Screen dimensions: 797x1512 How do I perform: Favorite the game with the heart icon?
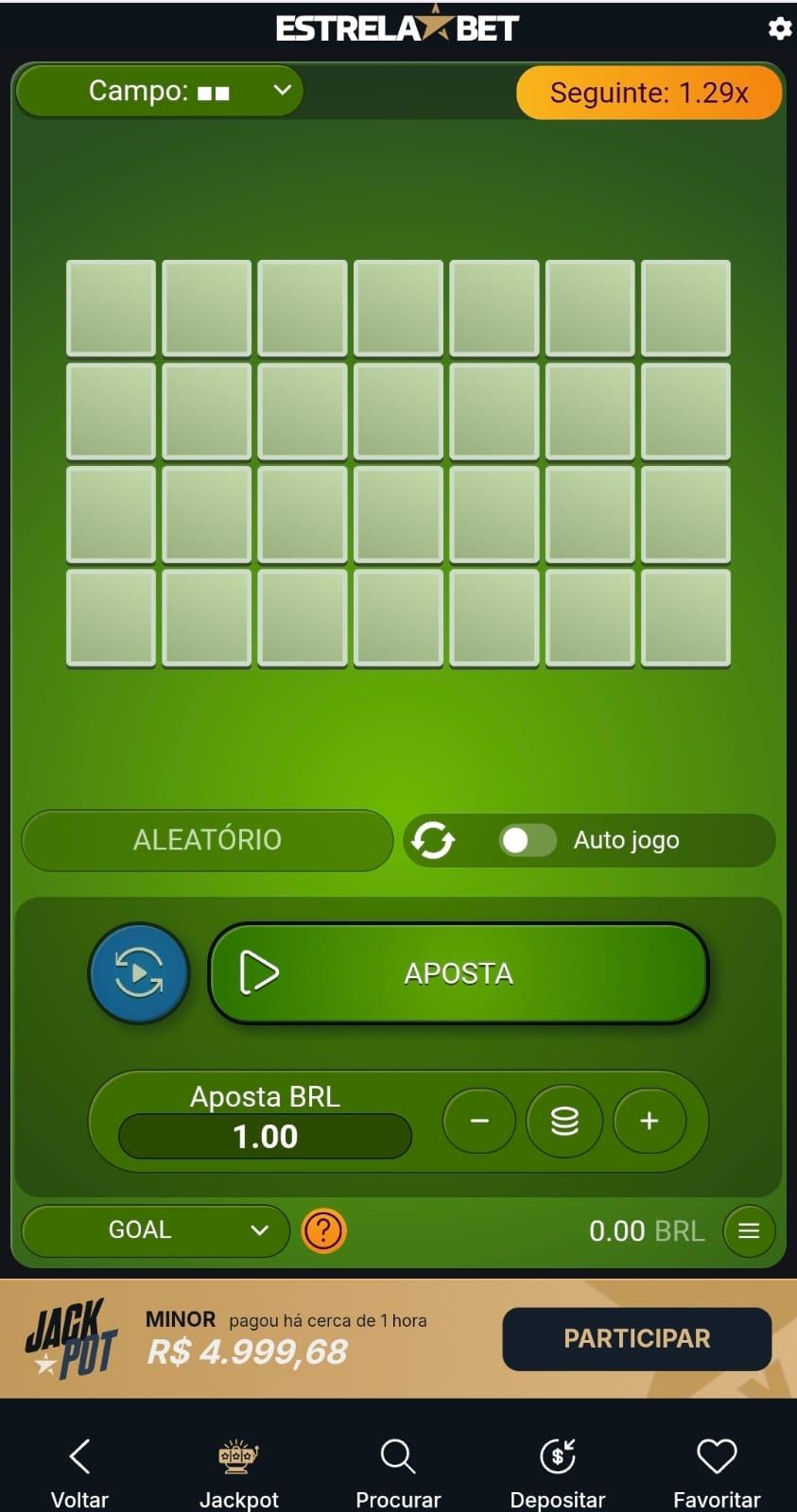[716, 1456]
